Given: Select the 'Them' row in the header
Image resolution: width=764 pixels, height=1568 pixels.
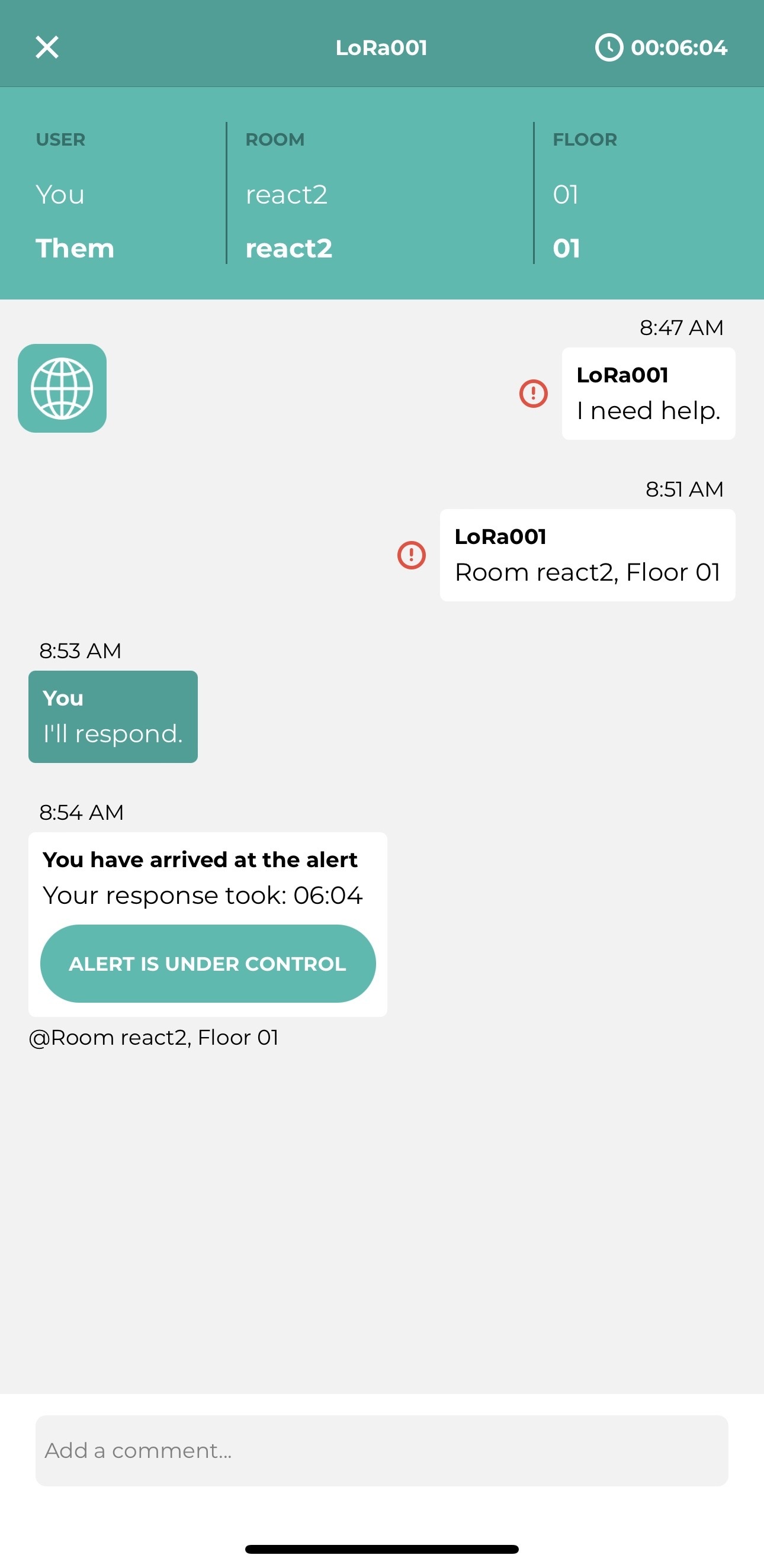Looking at the screenshot, I should 76,248.
